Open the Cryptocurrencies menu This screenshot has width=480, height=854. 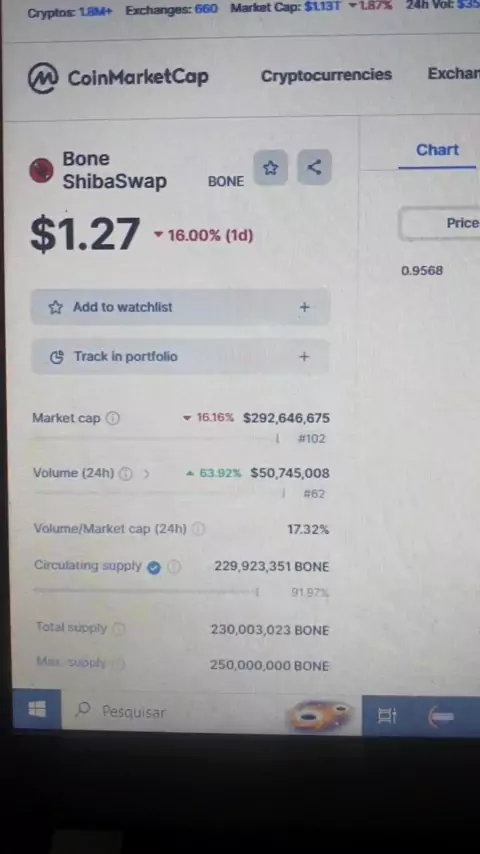[326, 75]
